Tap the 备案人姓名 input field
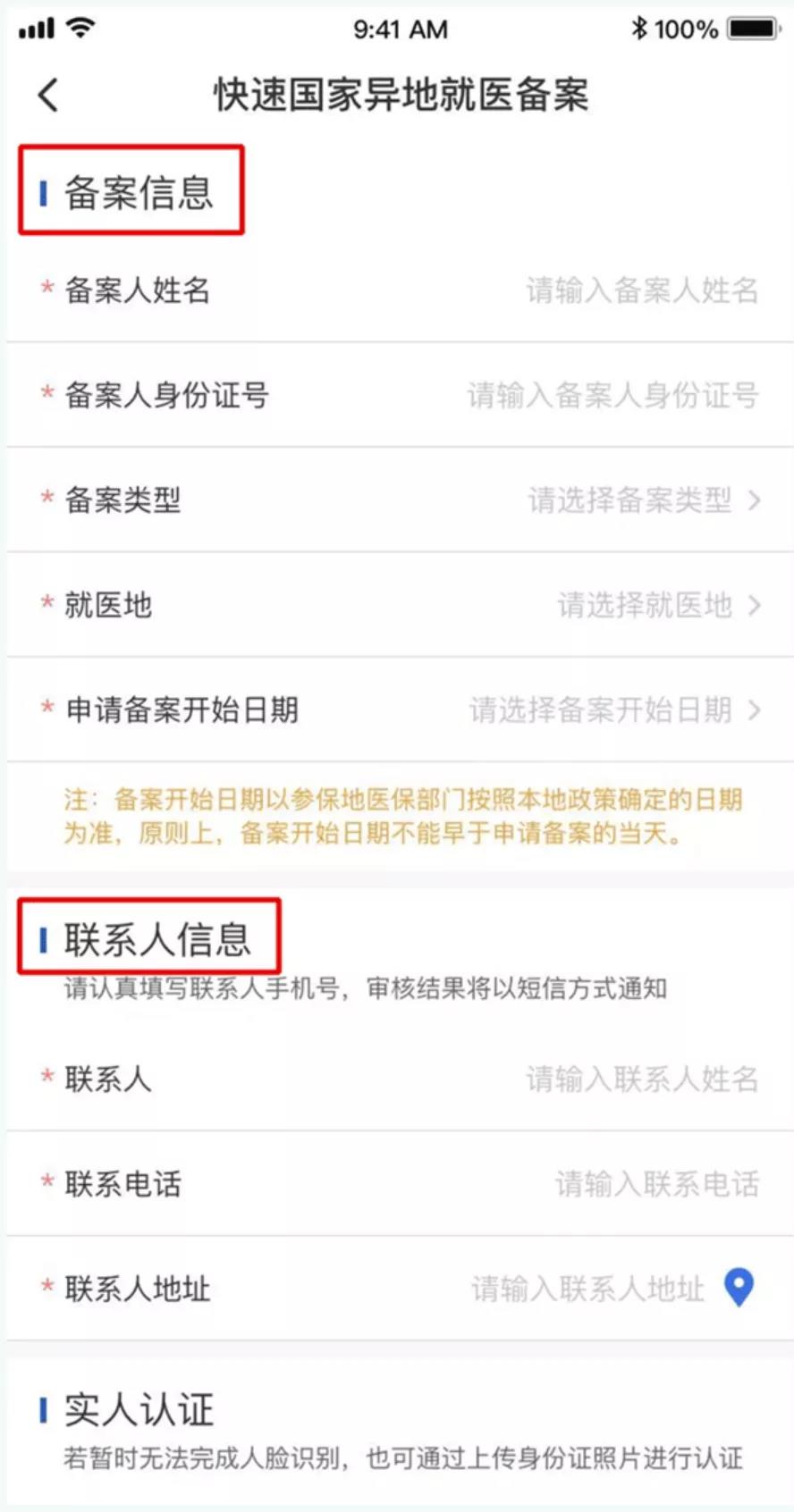The width and height of the screenshot is (794, 1512). (x=640, y=290)
